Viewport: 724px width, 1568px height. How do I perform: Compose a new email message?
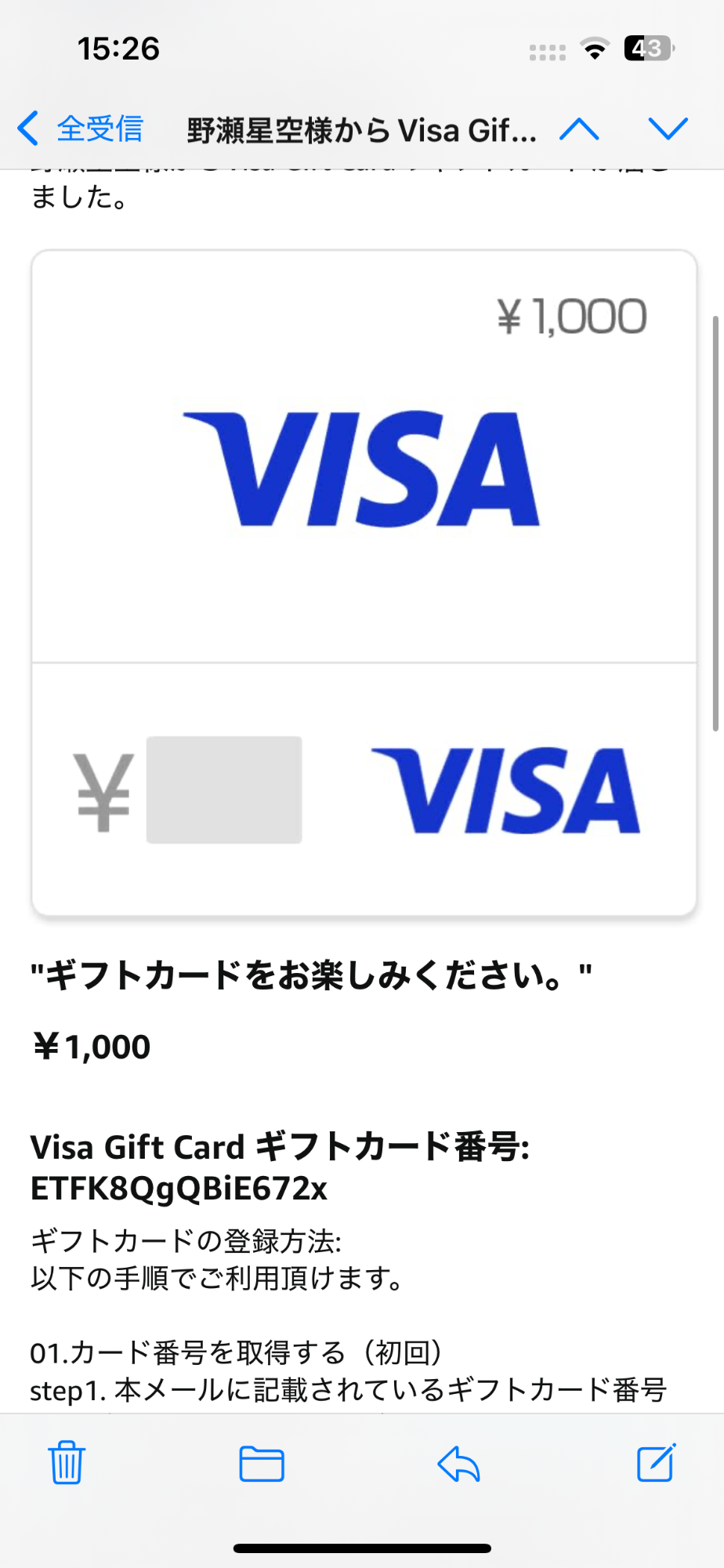pyautogui.click(x=656, y=1462)
